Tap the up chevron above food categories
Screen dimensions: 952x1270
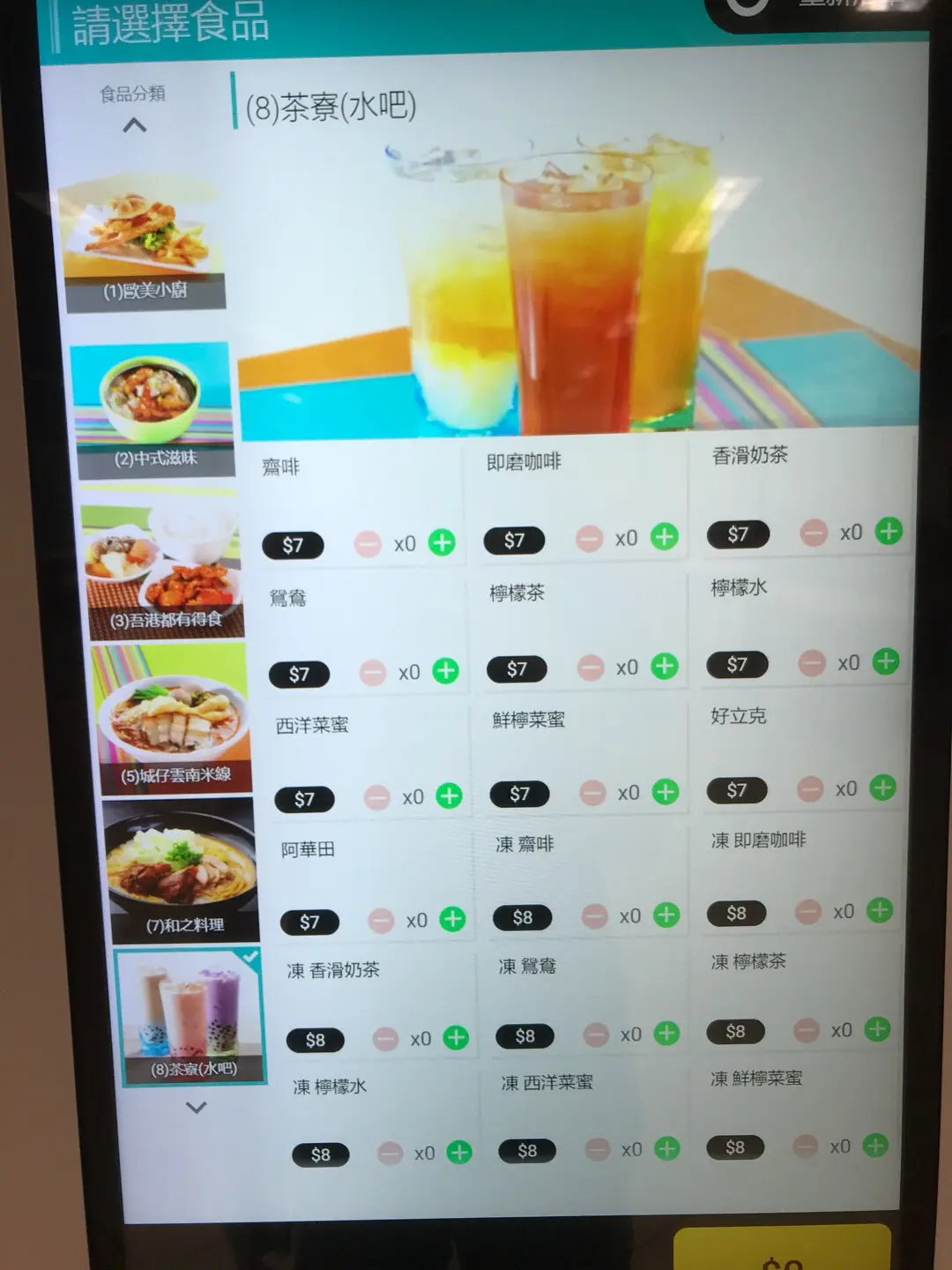[134, 126]
